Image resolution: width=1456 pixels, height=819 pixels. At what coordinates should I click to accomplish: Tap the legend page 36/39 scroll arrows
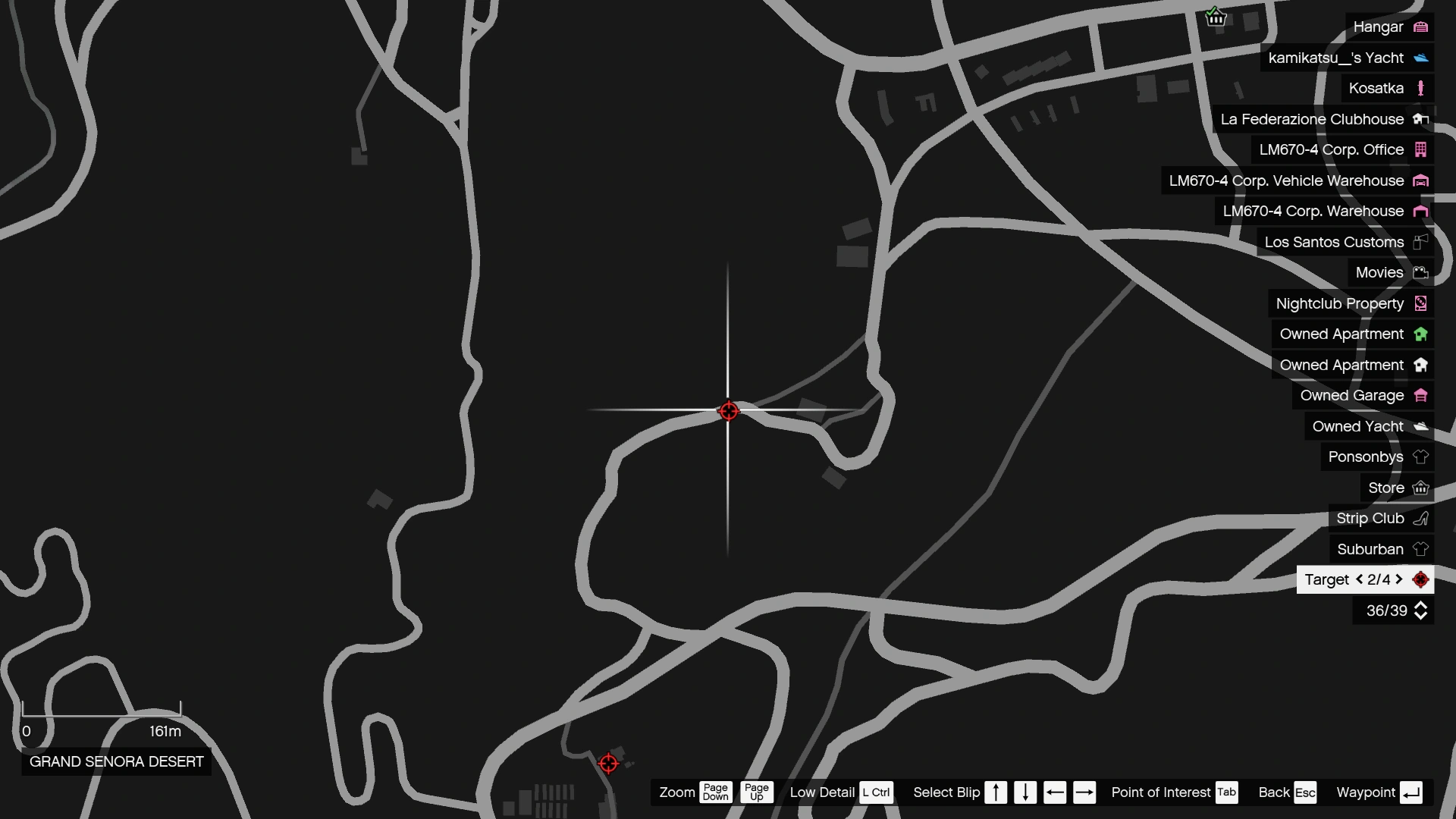(1421, 610)
